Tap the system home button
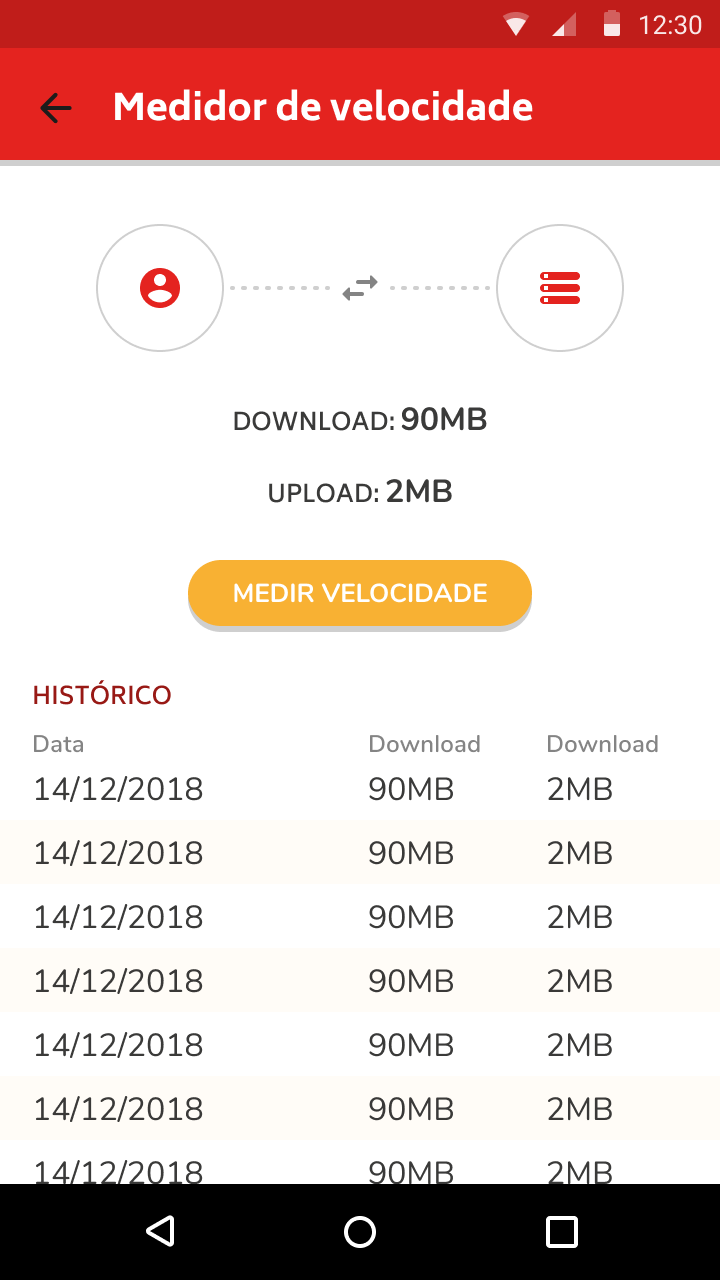 (360, 1232)
